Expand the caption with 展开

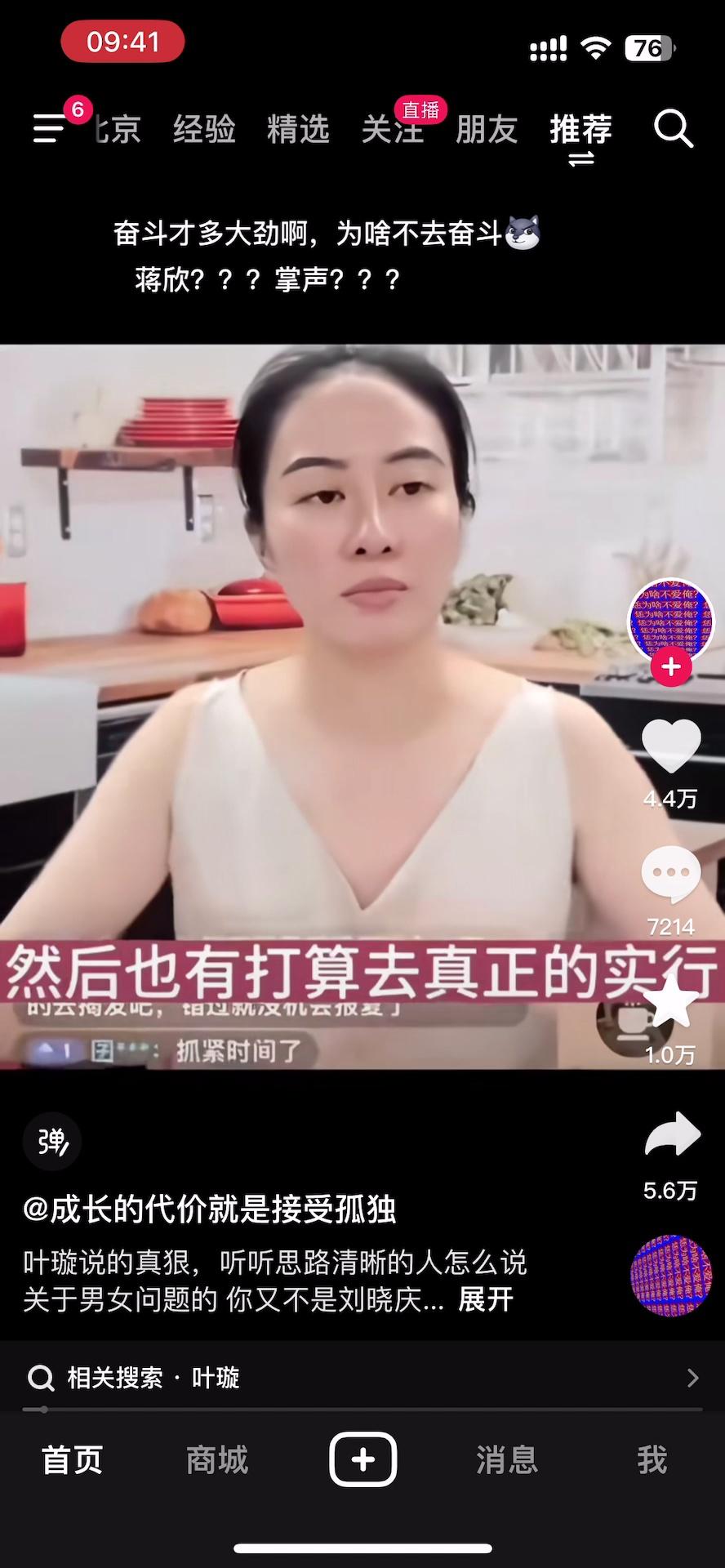coord(486,1298)
